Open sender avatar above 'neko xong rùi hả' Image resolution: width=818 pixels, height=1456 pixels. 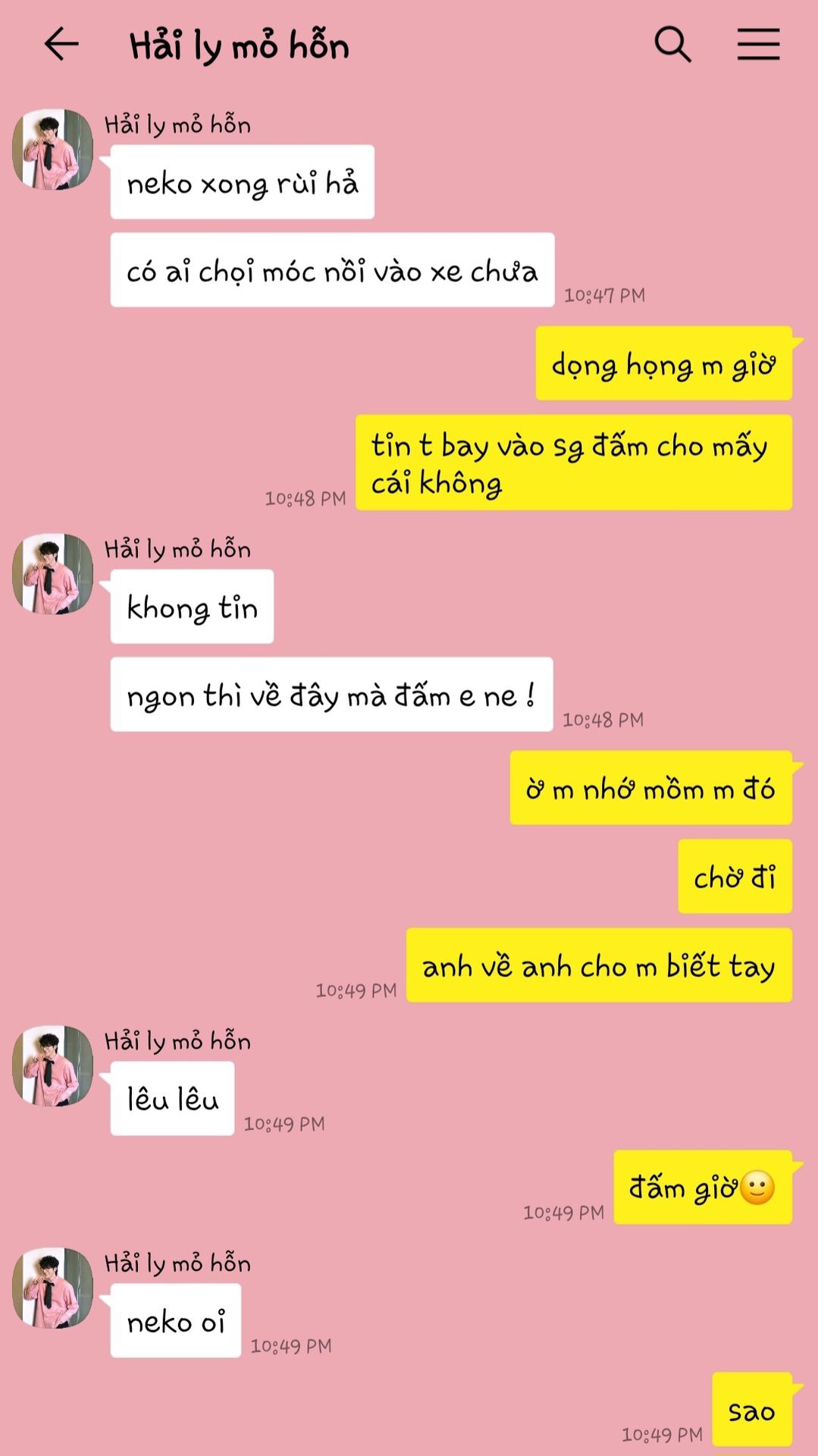tap(53, 149)
